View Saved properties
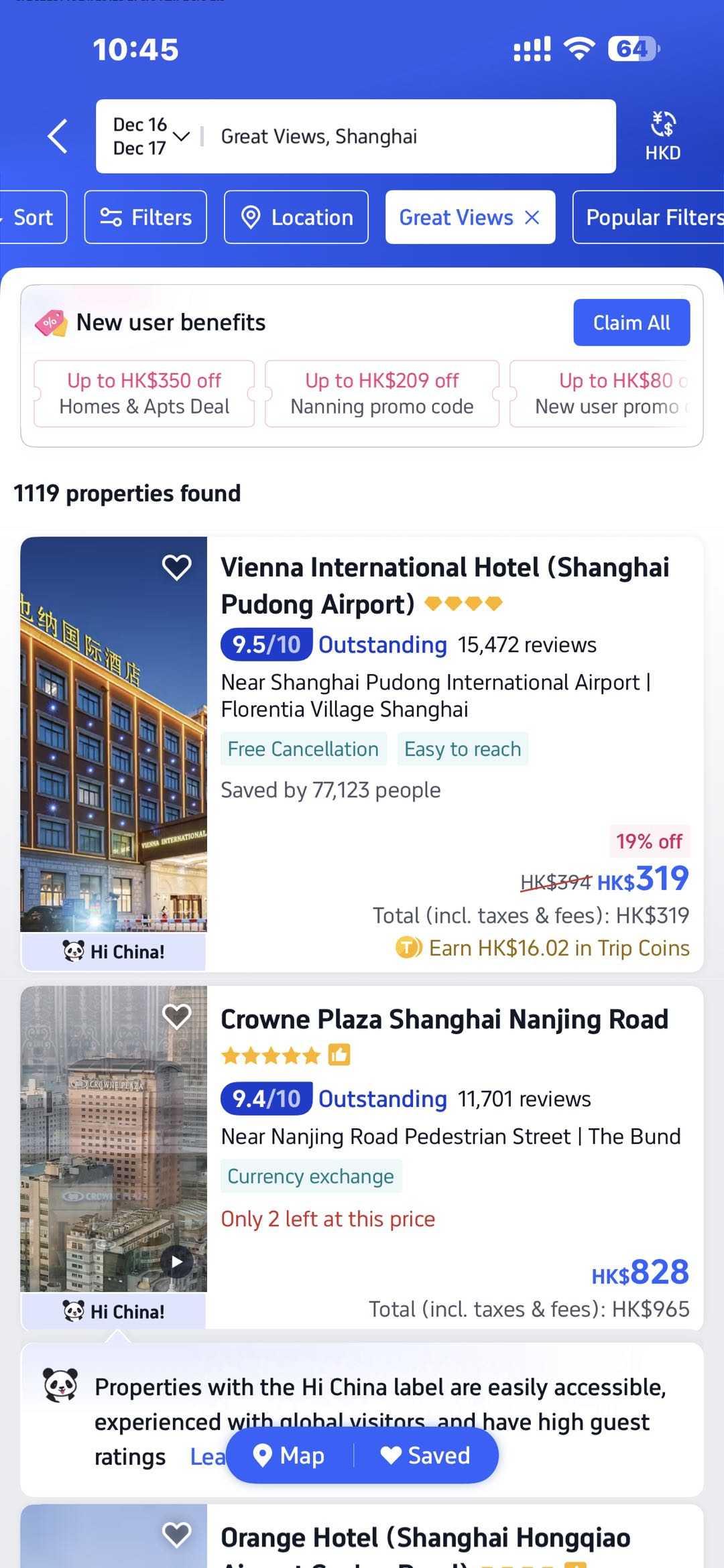724x1568 pixels. (426, 1455)
